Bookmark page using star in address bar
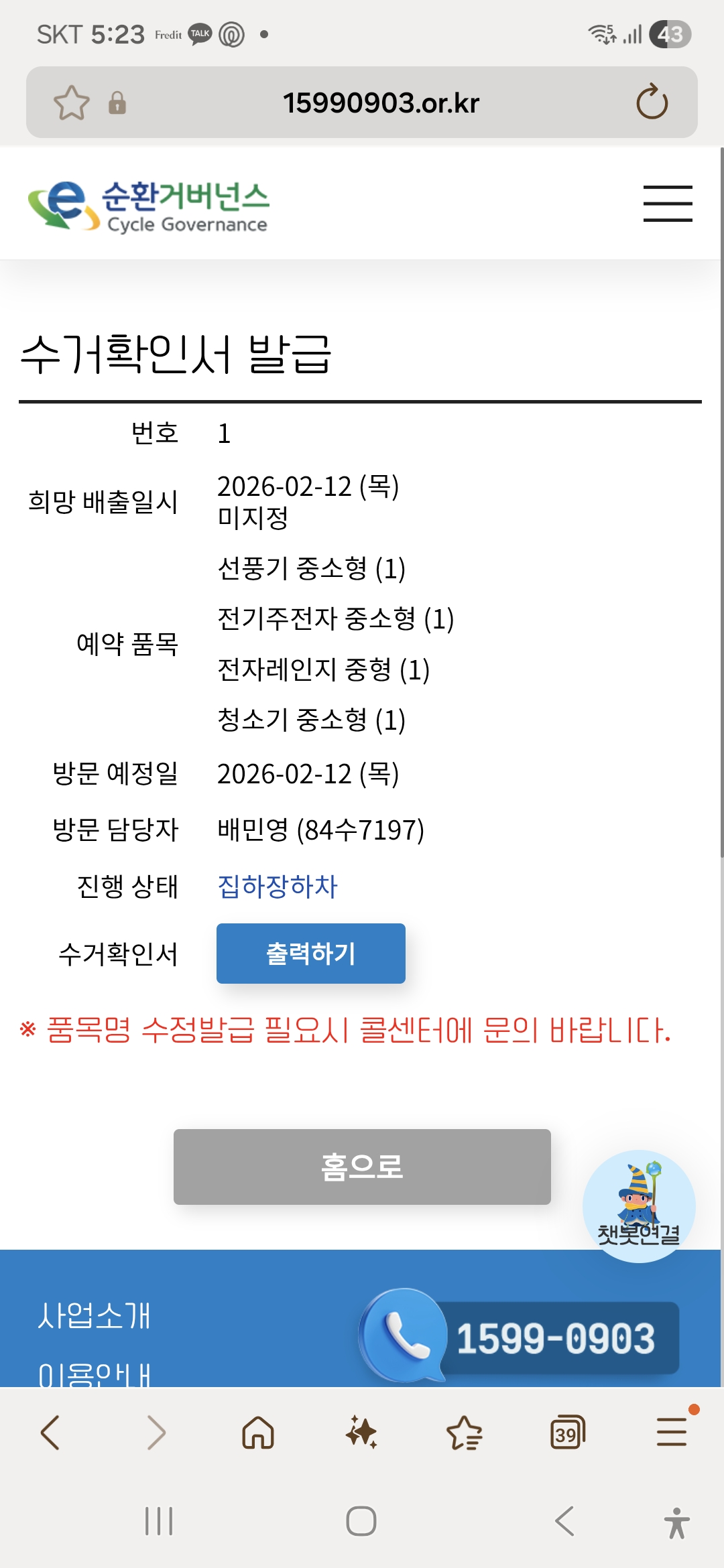Screen dimensions: 724x1568 (x=72, y=103)
